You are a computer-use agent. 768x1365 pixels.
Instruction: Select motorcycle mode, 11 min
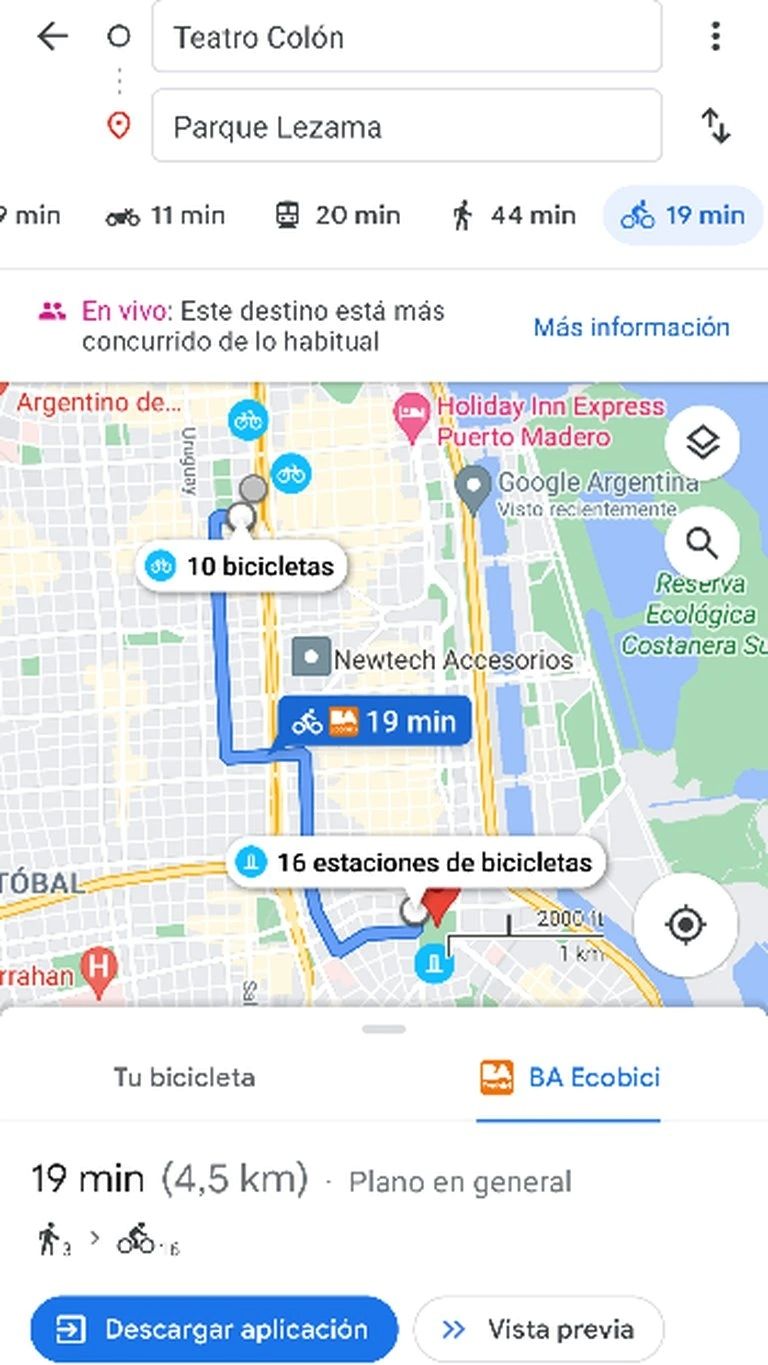pyautogui.click(x=166, y=215)
